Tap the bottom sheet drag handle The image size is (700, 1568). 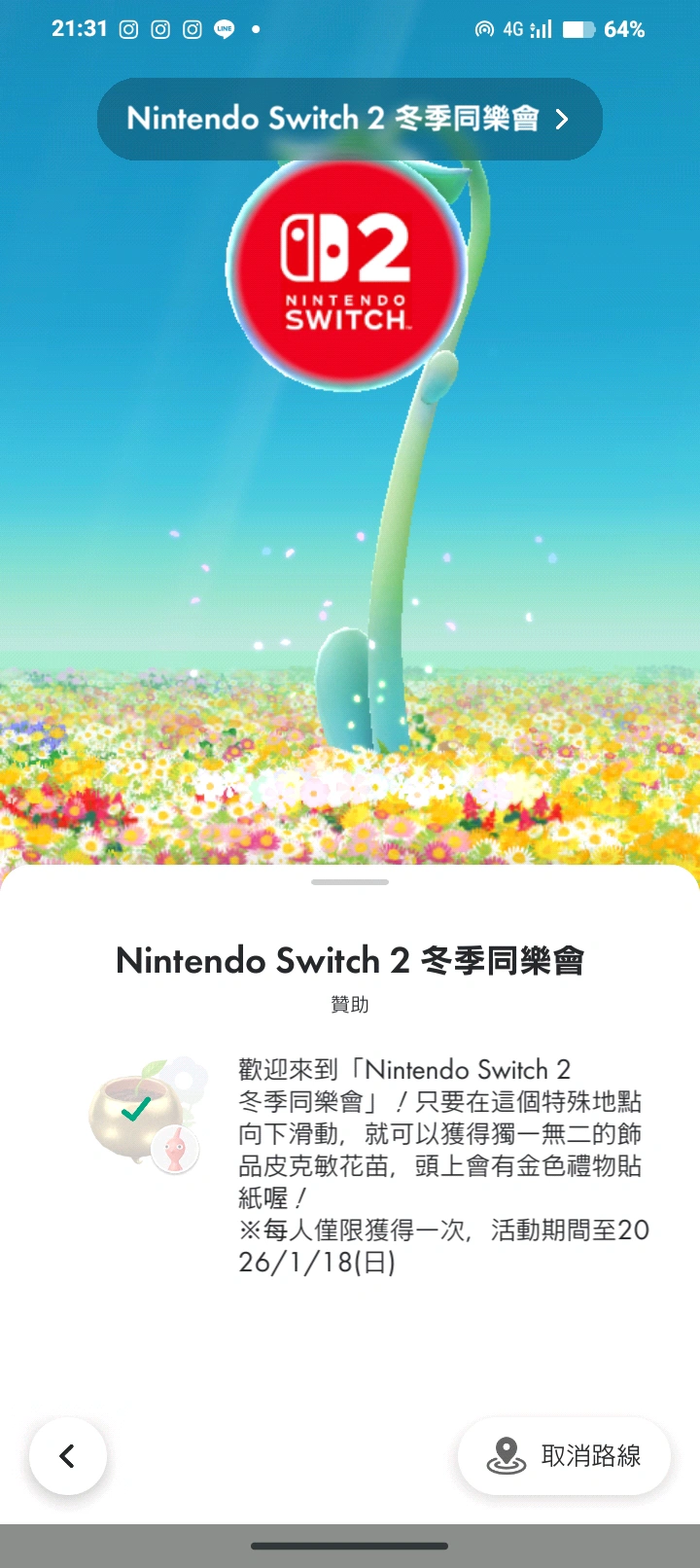(350, 882)
